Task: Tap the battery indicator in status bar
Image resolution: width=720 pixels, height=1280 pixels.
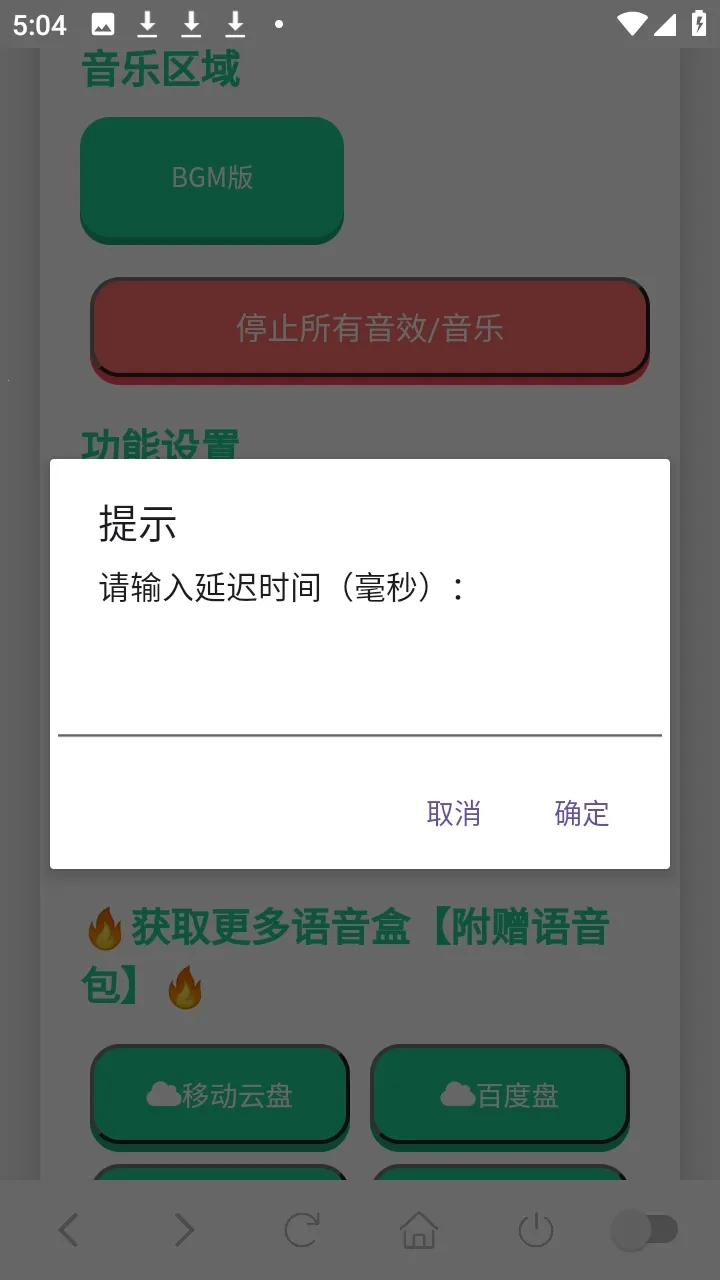Action: [x=699, y=22]
